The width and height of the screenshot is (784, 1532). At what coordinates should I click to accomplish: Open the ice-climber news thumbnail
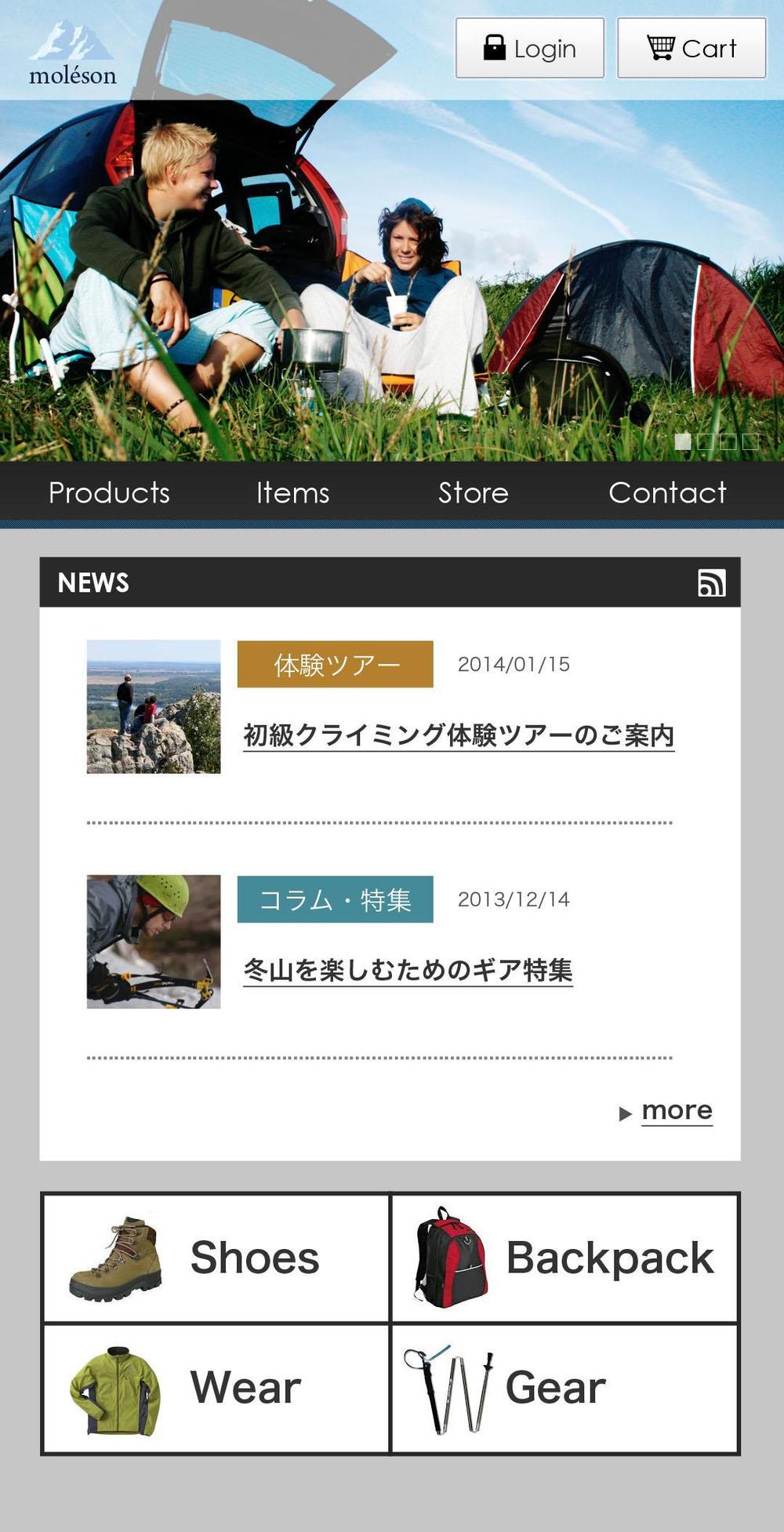(154, 942)
